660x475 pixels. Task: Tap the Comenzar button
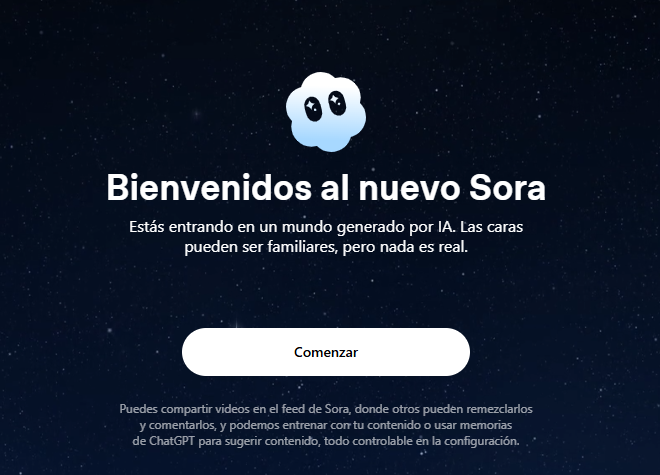(326, 352)
